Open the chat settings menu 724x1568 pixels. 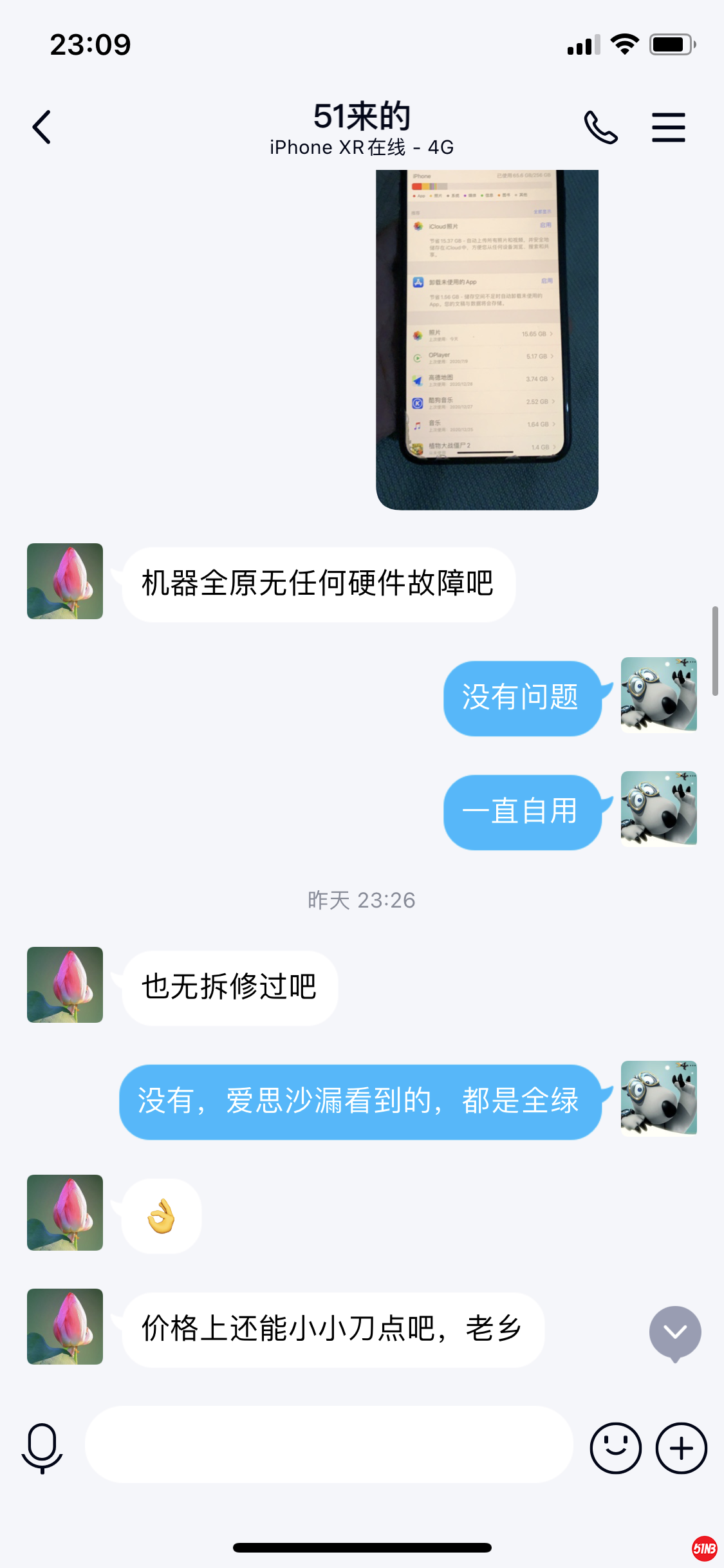click(668, 127)
